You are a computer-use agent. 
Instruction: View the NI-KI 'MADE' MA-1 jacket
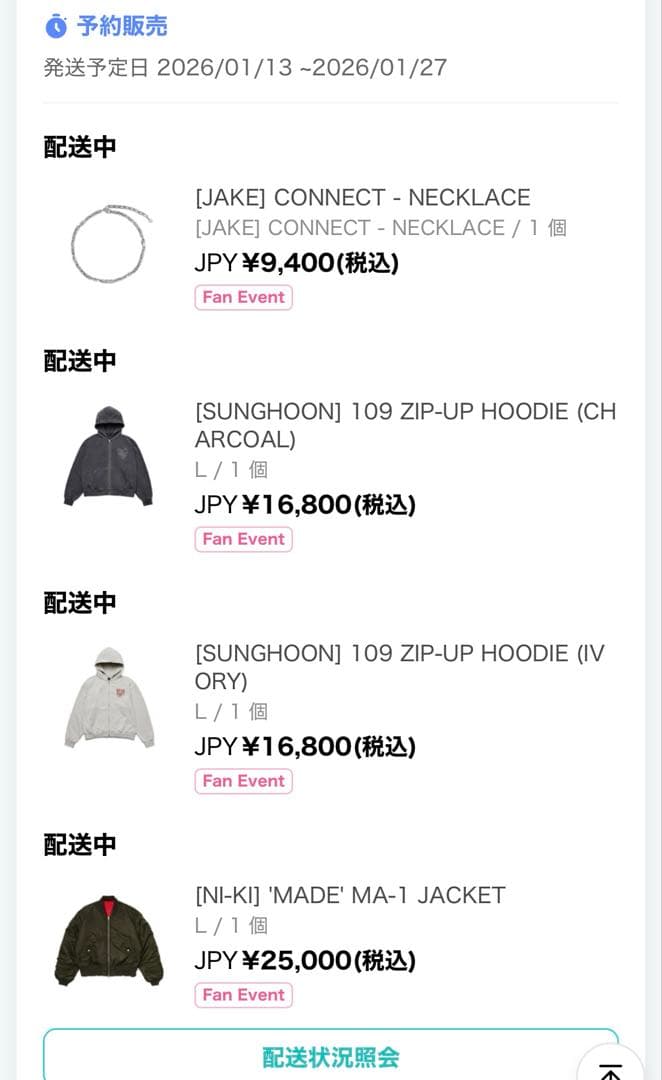coord(350,895)
